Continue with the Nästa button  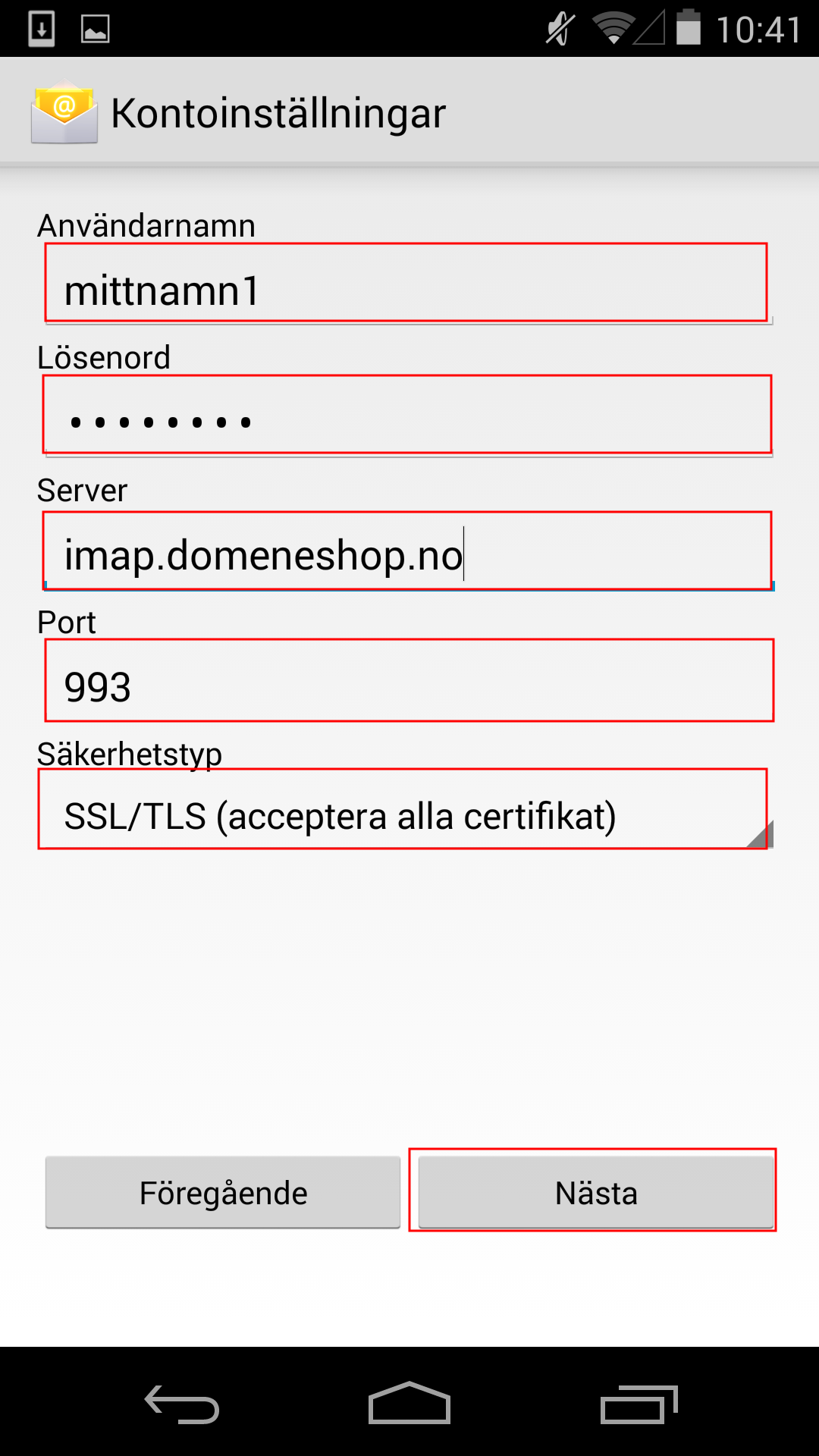pos(596,1192)
